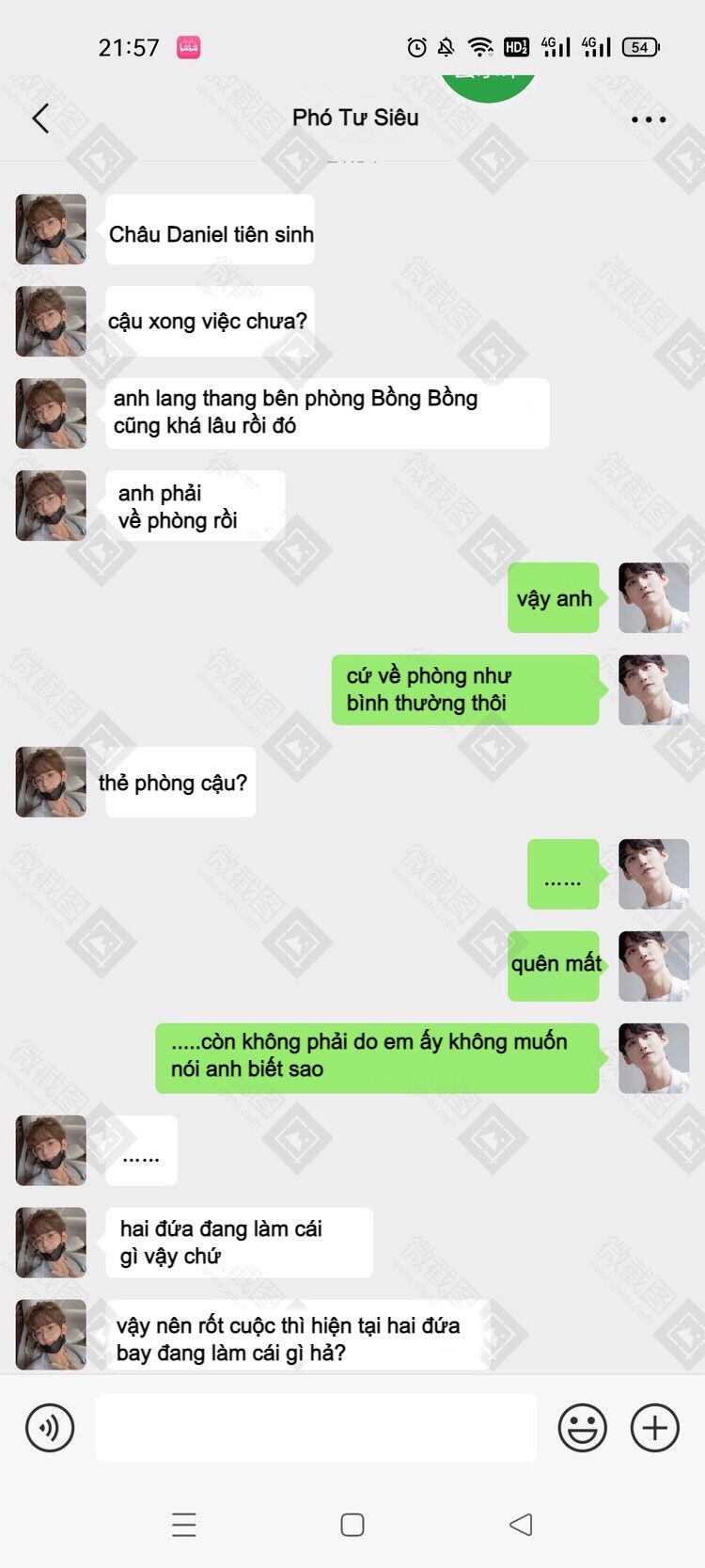Viewport: 705px width, 1568px height.
Task: Open sender's avatar beside "Châu Daniel tiên sinh"
Action: tap(51, 230)
